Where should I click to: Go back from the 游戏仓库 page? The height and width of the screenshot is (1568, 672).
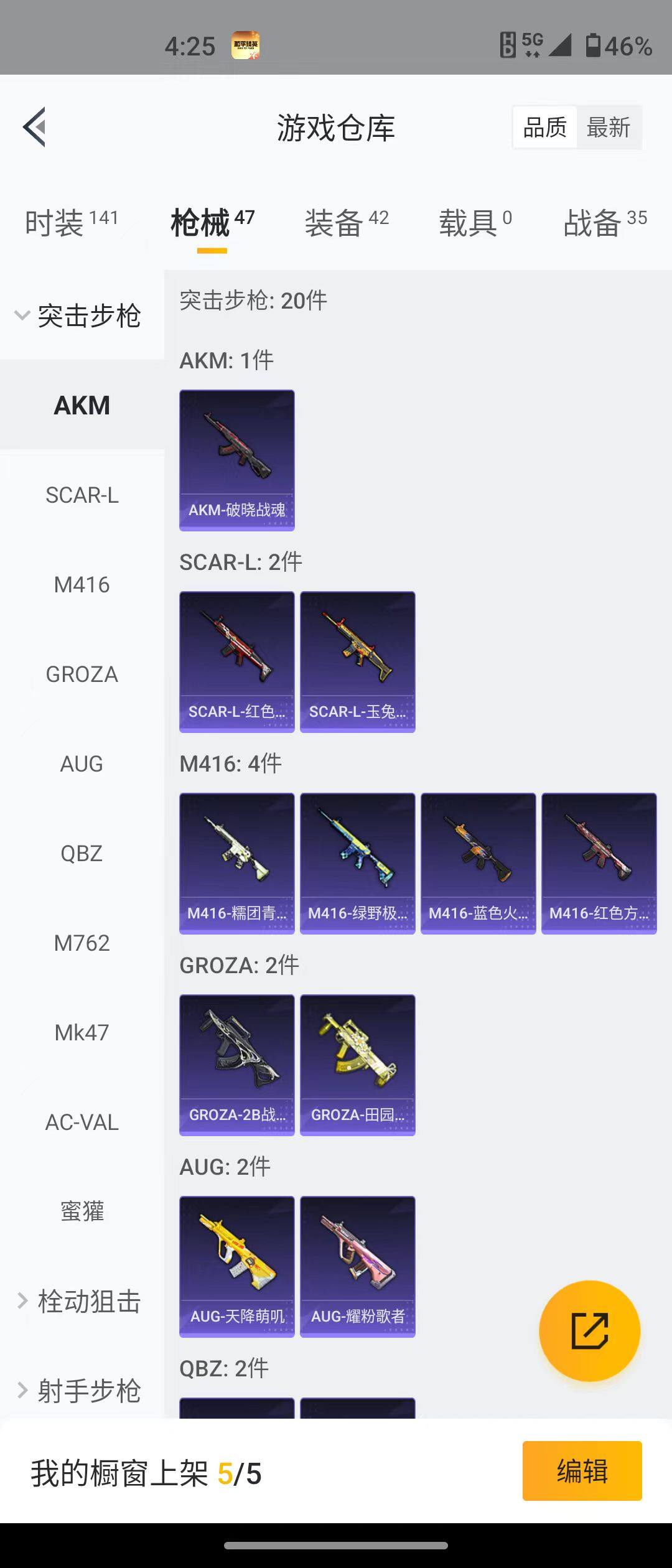(x=35, y=127)
